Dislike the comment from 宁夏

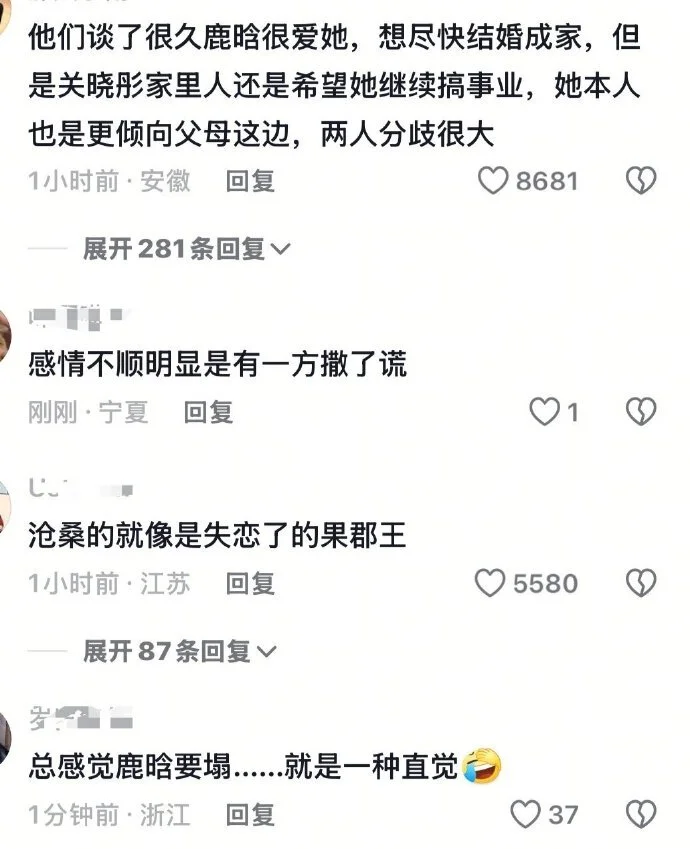pyautogui.click(x=640, y=411)
